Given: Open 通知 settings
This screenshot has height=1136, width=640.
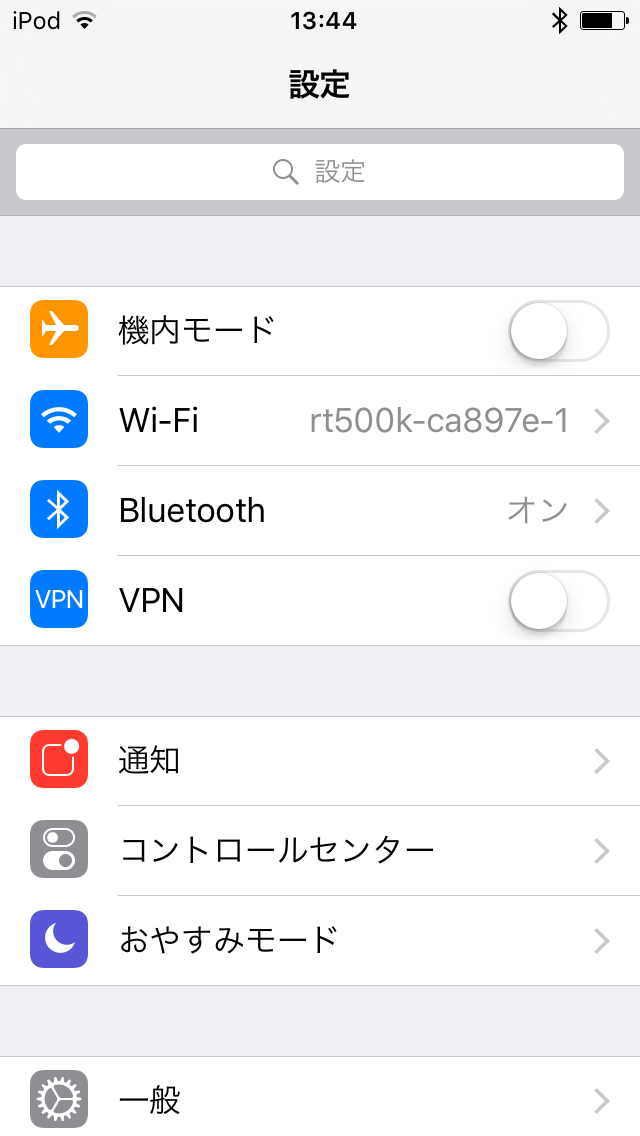Looking at the screenshot, I should point(320,761).
